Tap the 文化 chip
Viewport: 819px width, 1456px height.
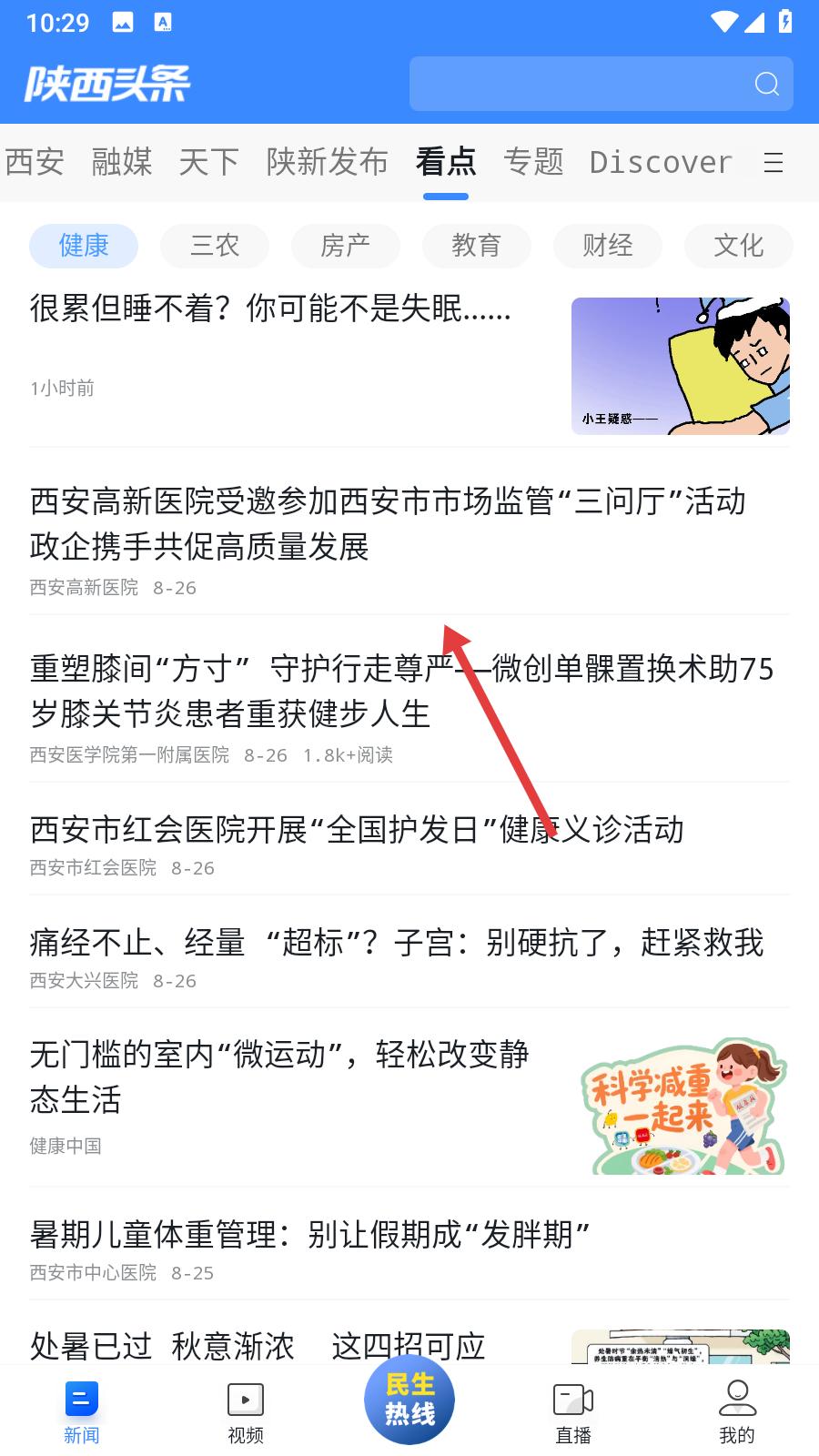coord(738,246)
